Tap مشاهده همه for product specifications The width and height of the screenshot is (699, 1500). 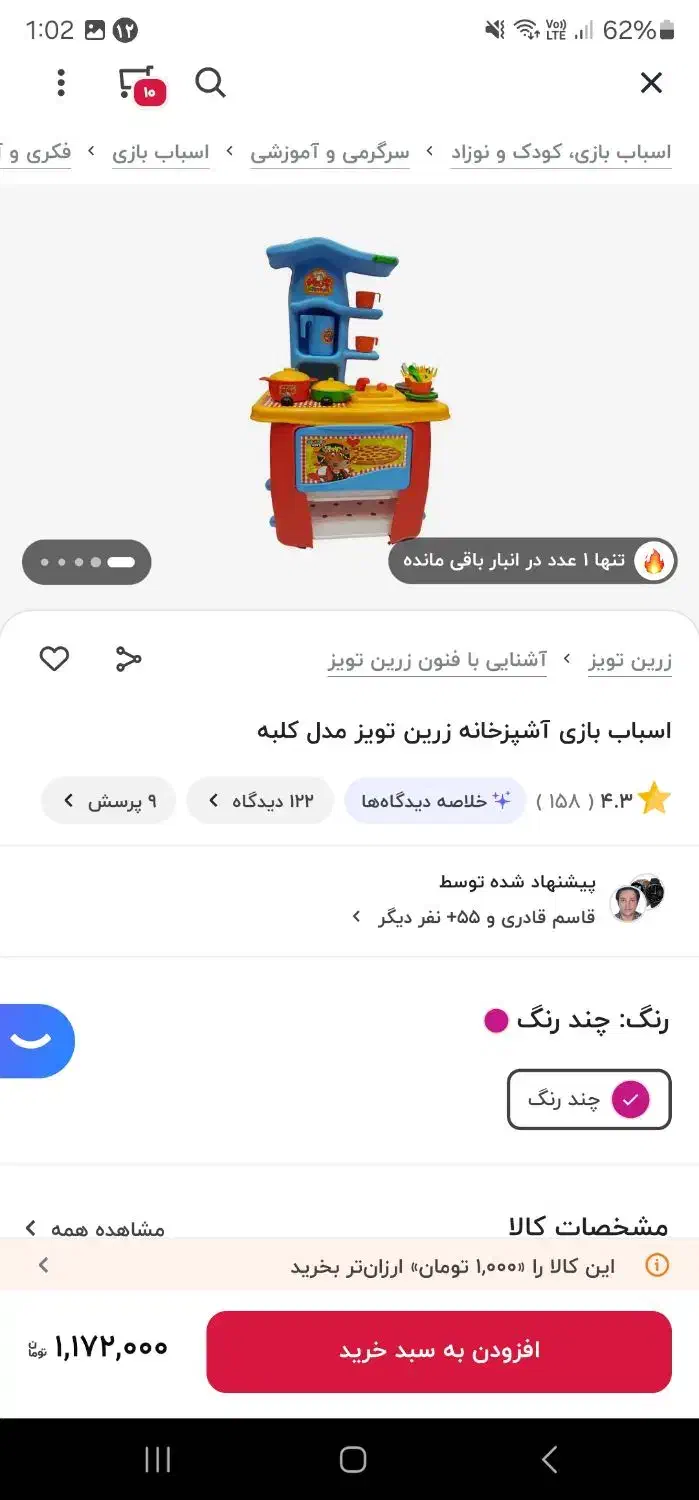click(x=95, y=1228)
